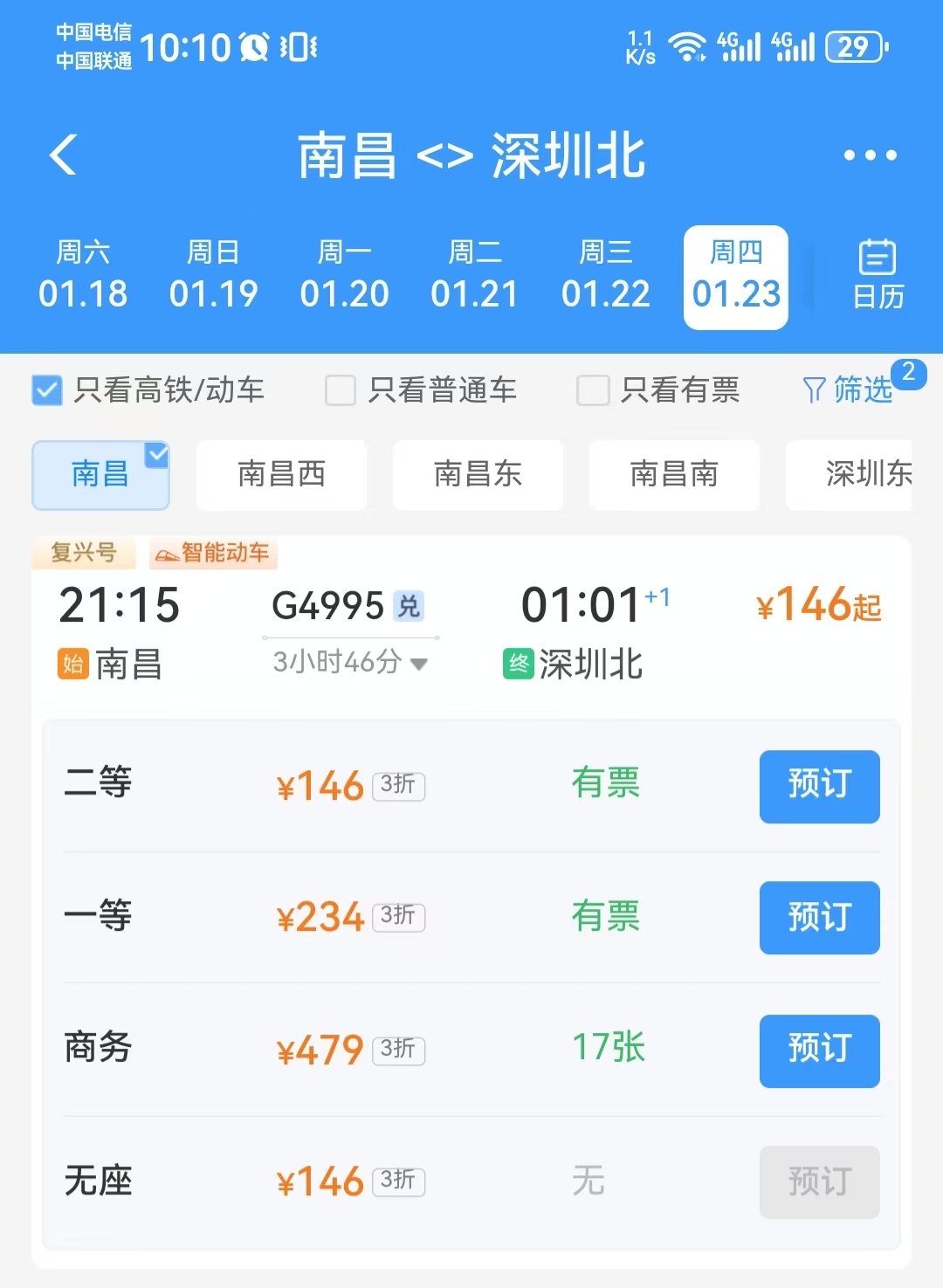Filter by 南昌西 station
The width and height of the screenshot is (943, 1288).
(281, 474)
